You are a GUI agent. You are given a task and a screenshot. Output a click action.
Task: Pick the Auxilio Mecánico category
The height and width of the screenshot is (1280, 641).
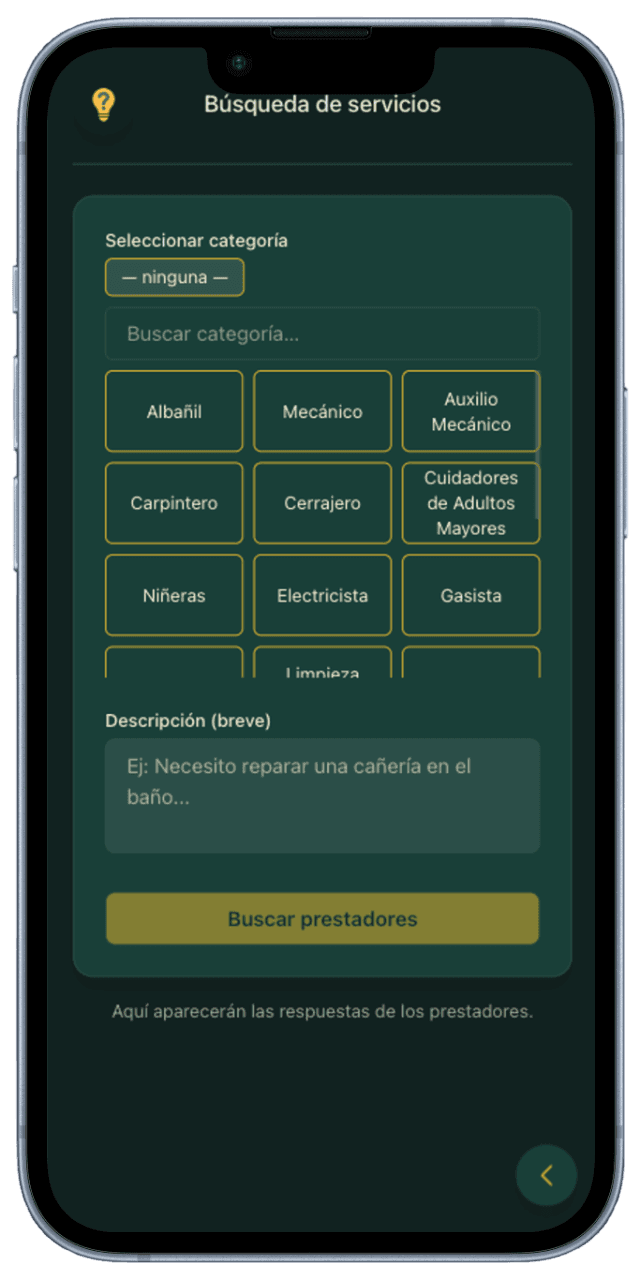point(470,411)
